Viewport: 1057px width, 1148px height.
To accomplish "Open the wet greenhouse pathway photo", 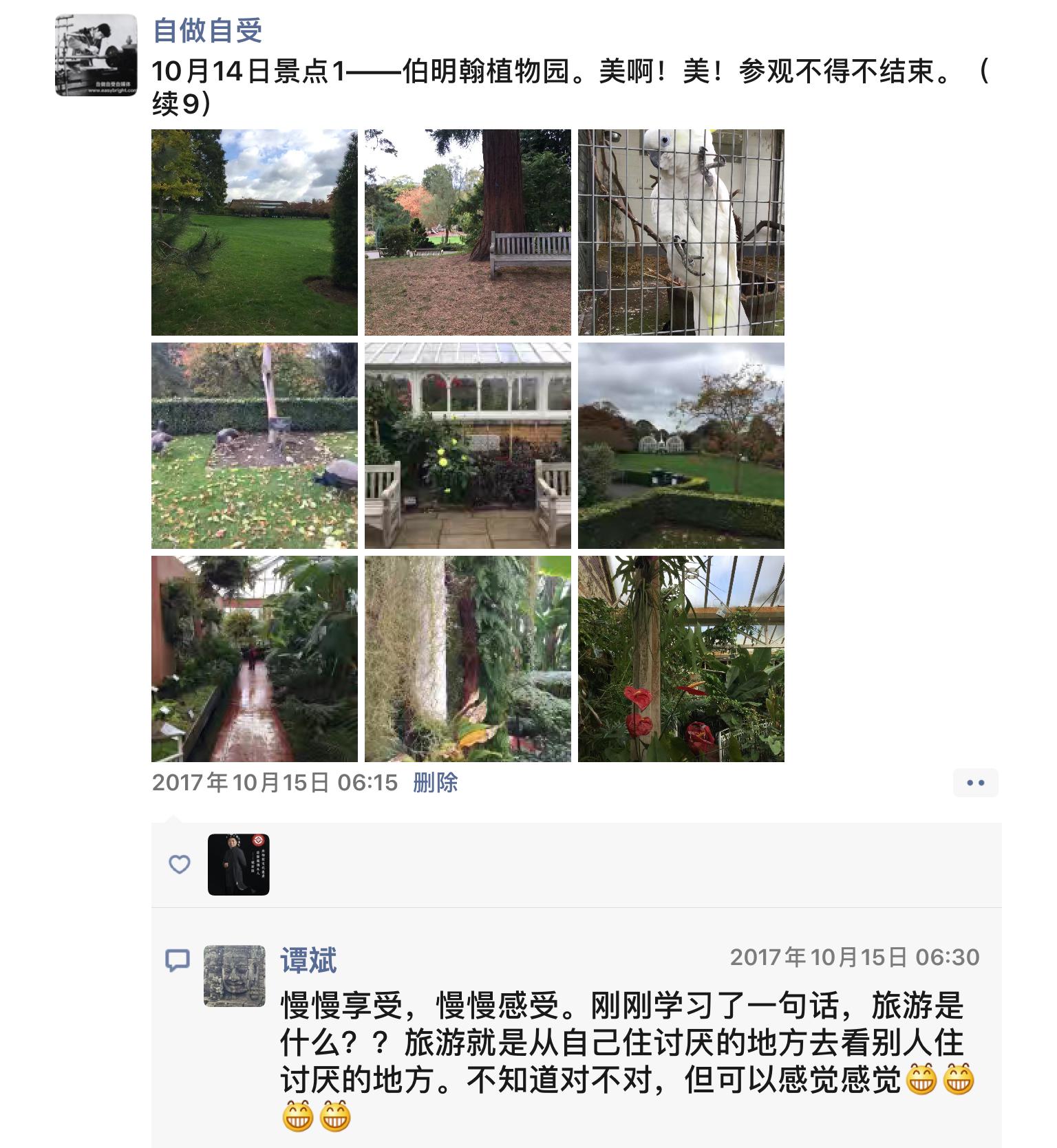I will point(254,658).
